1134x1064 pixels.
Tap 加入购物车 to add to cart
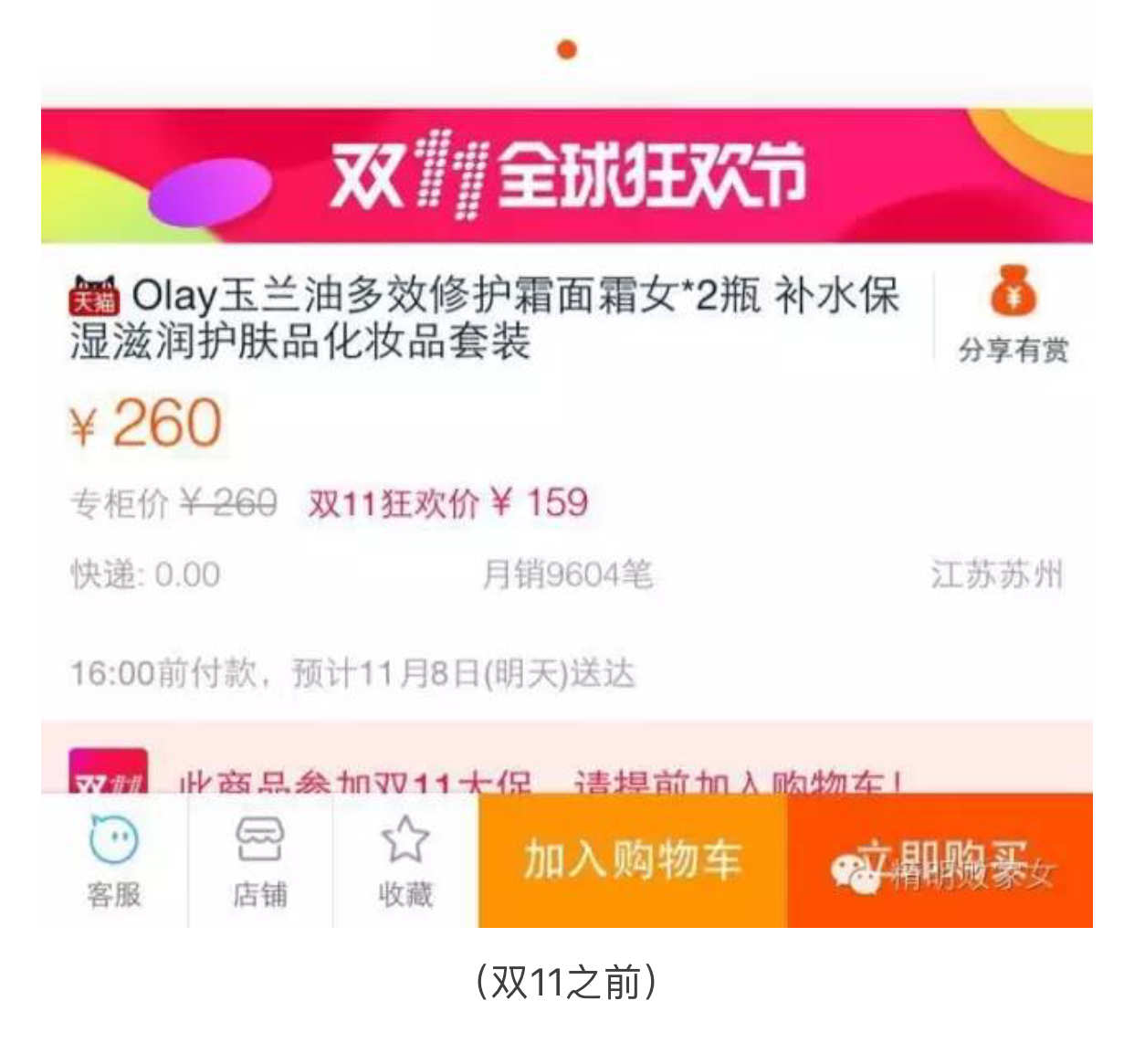[x=632, y=860]
